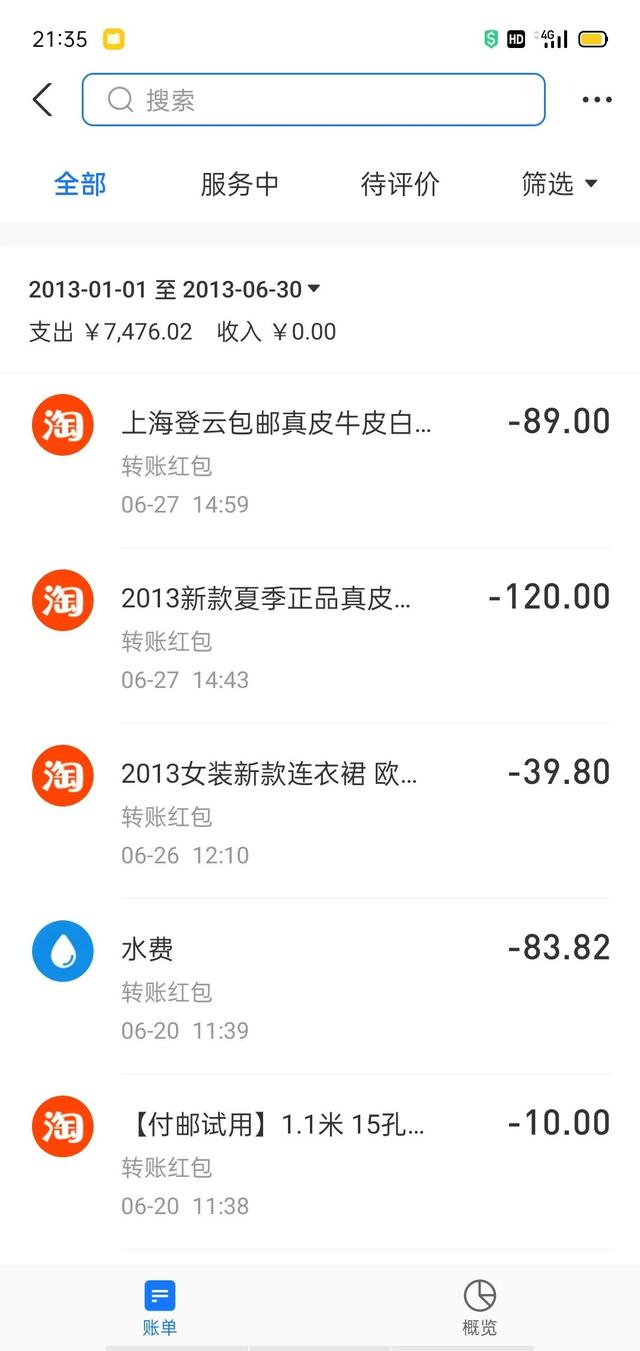
Task: Open the 上海登云包邮真皮牛皮白 -89.00 bill
Action: tap(320, 460)
